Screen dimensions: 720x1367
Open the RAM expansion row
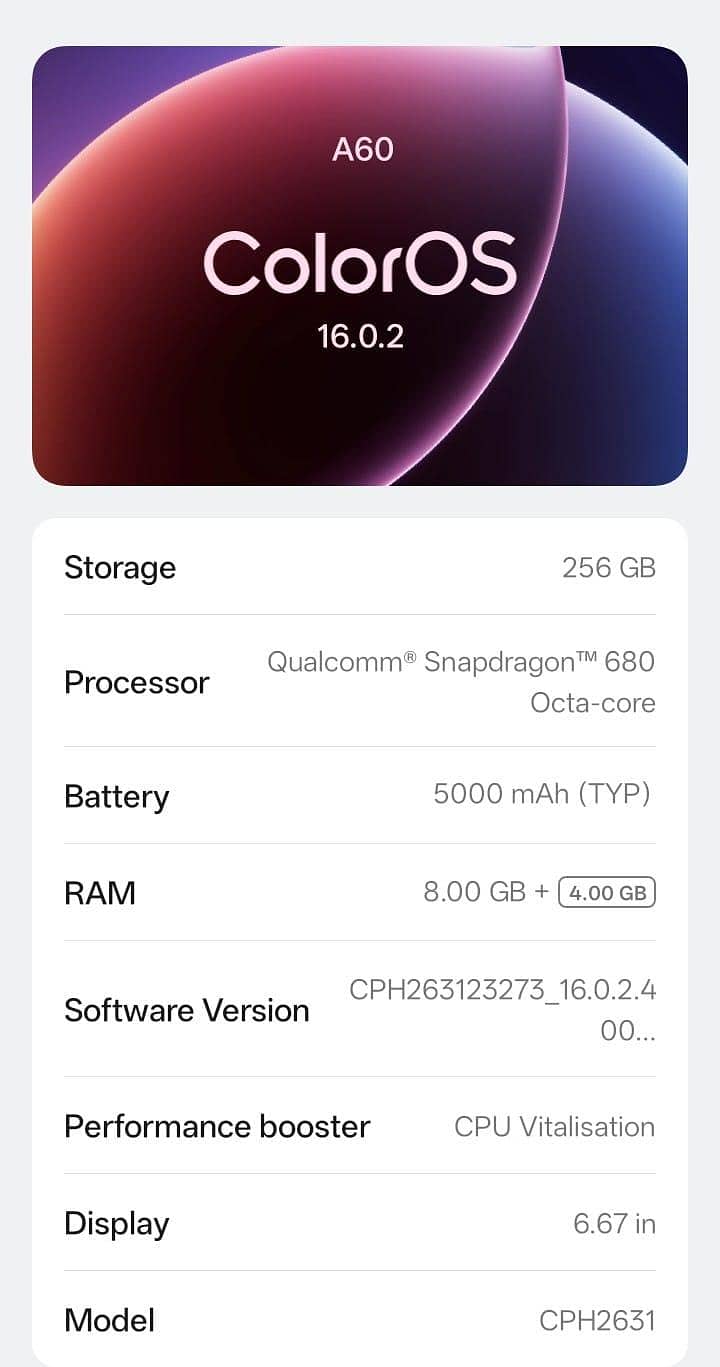pyautogui.click(x=360, y=892)
